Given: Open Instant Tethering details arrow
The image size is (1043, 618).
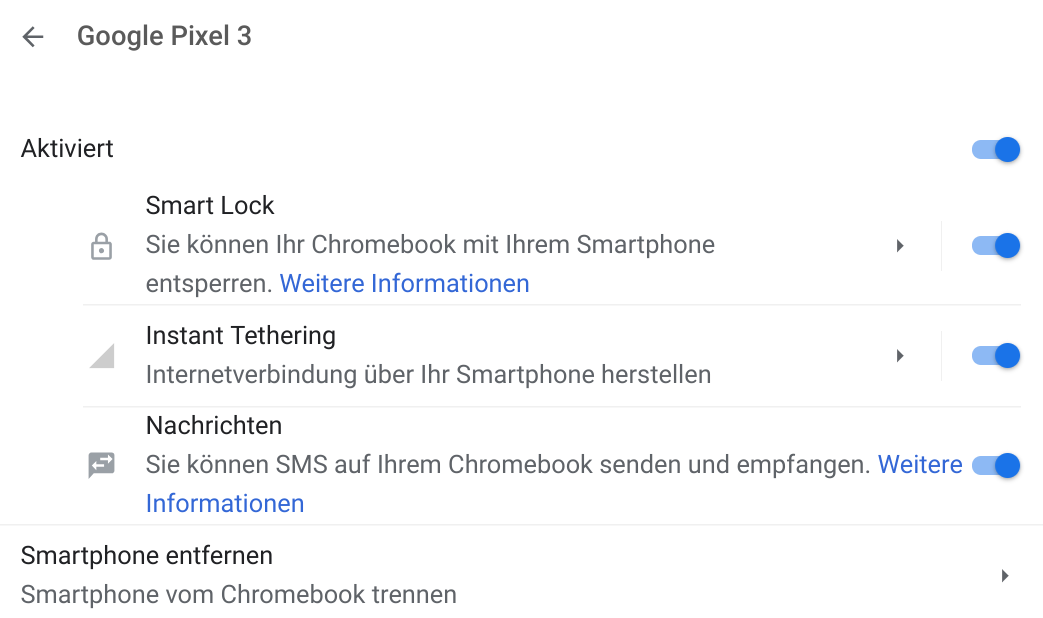Looking at the screenshot, I should [x=900, y=355].
